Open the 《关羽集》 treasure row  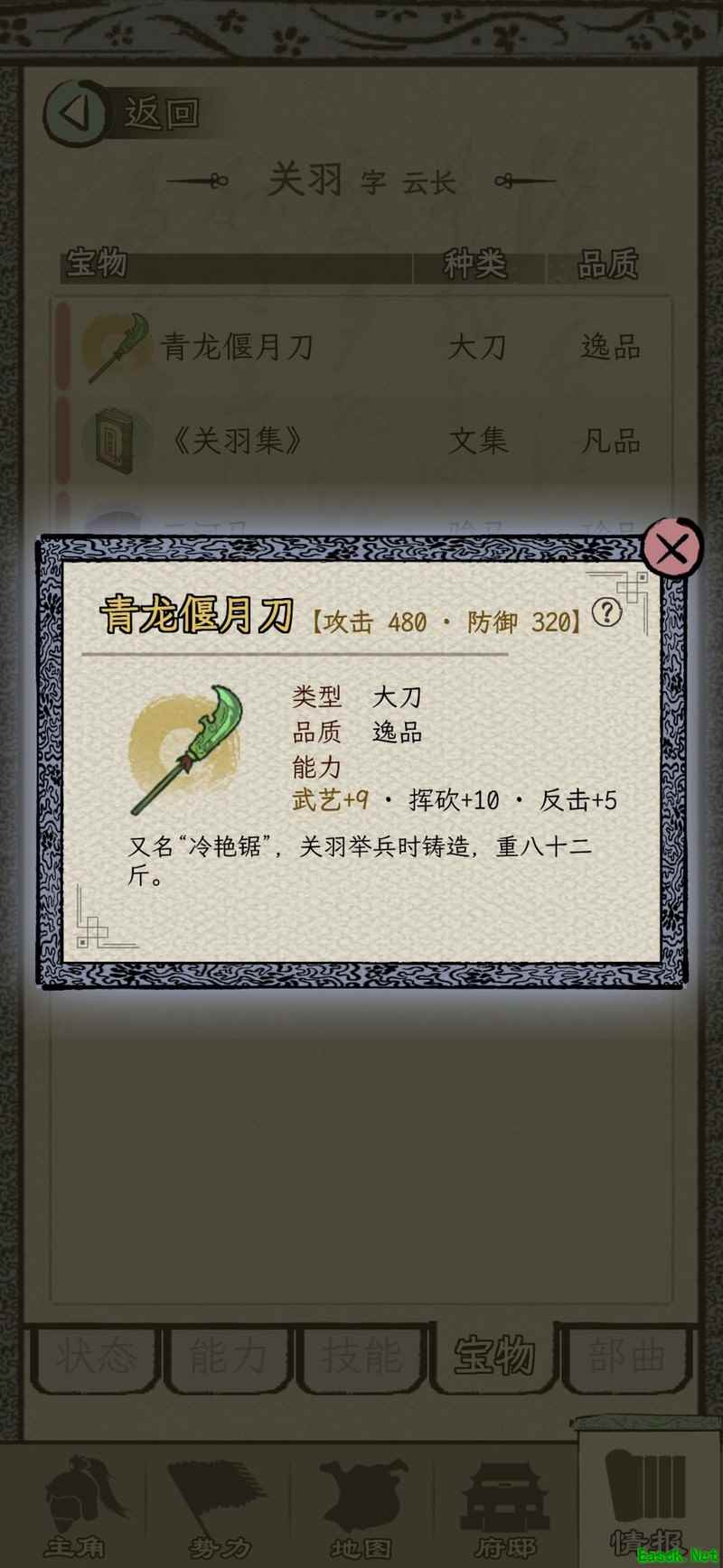tap(361, 441)
